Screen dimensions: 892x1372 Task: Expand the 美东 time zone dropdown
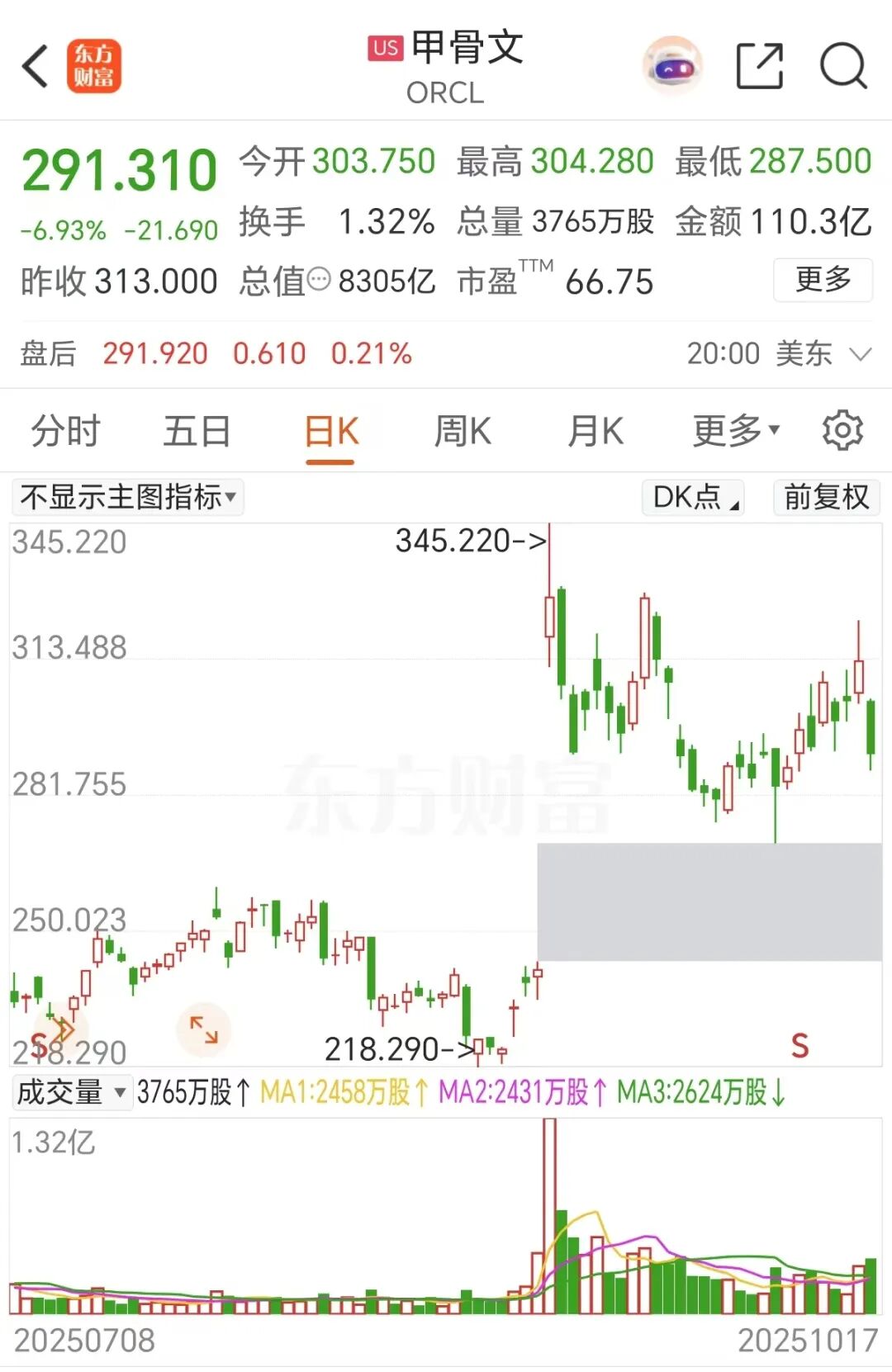click(859, 354)
